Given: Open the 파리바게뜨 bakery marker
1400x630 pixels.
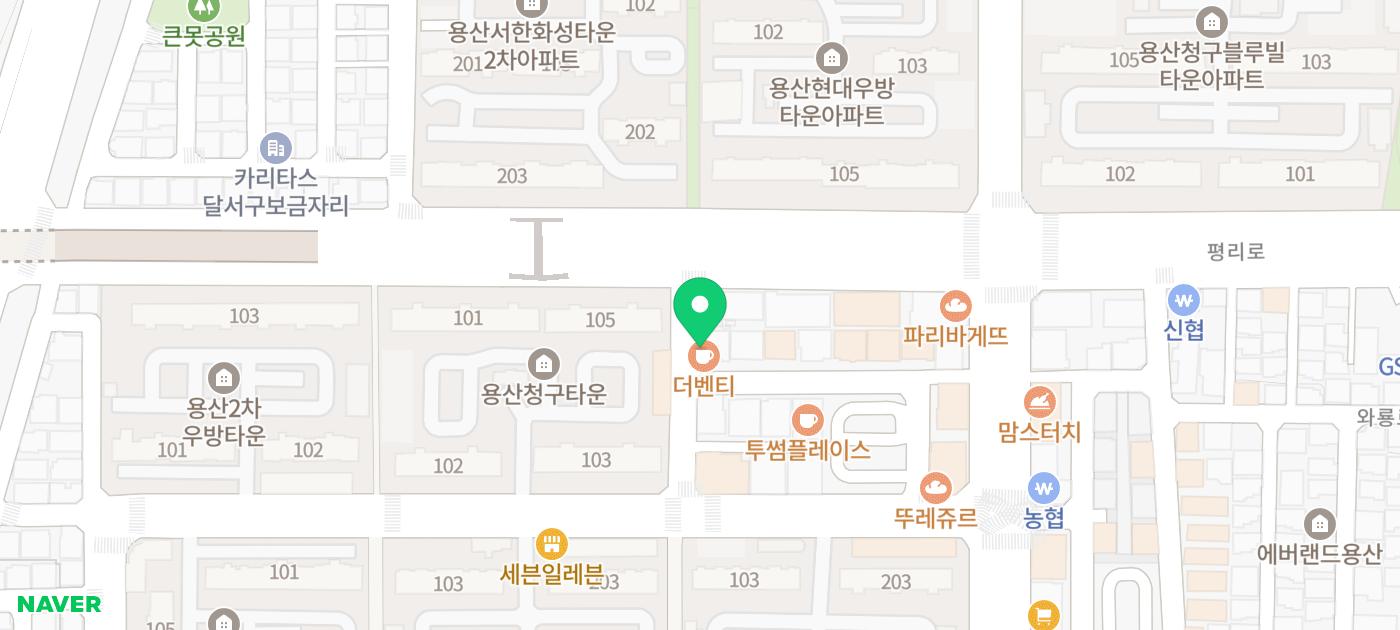Looking at the screenshot, I should point(955,305).
